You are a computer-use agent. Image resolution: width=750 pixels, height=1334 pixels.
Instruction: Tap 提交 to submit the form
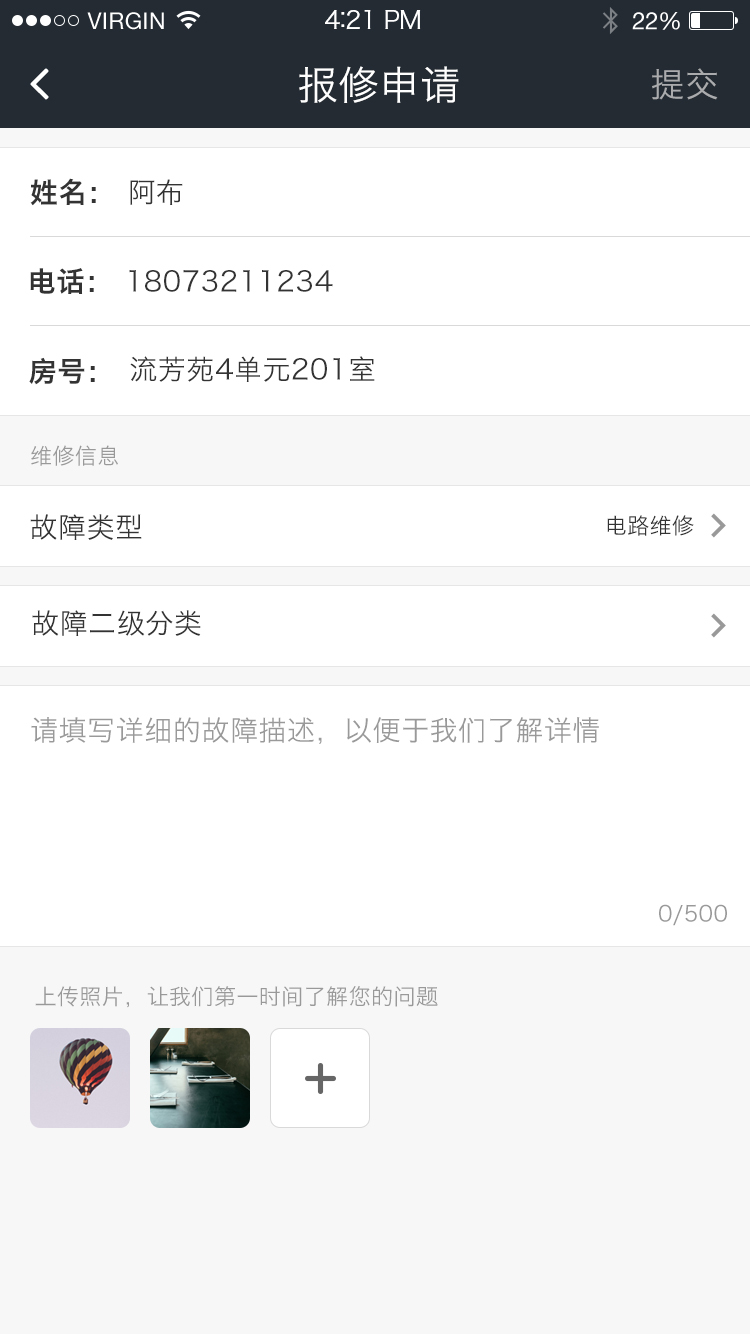tap(686, 84)
